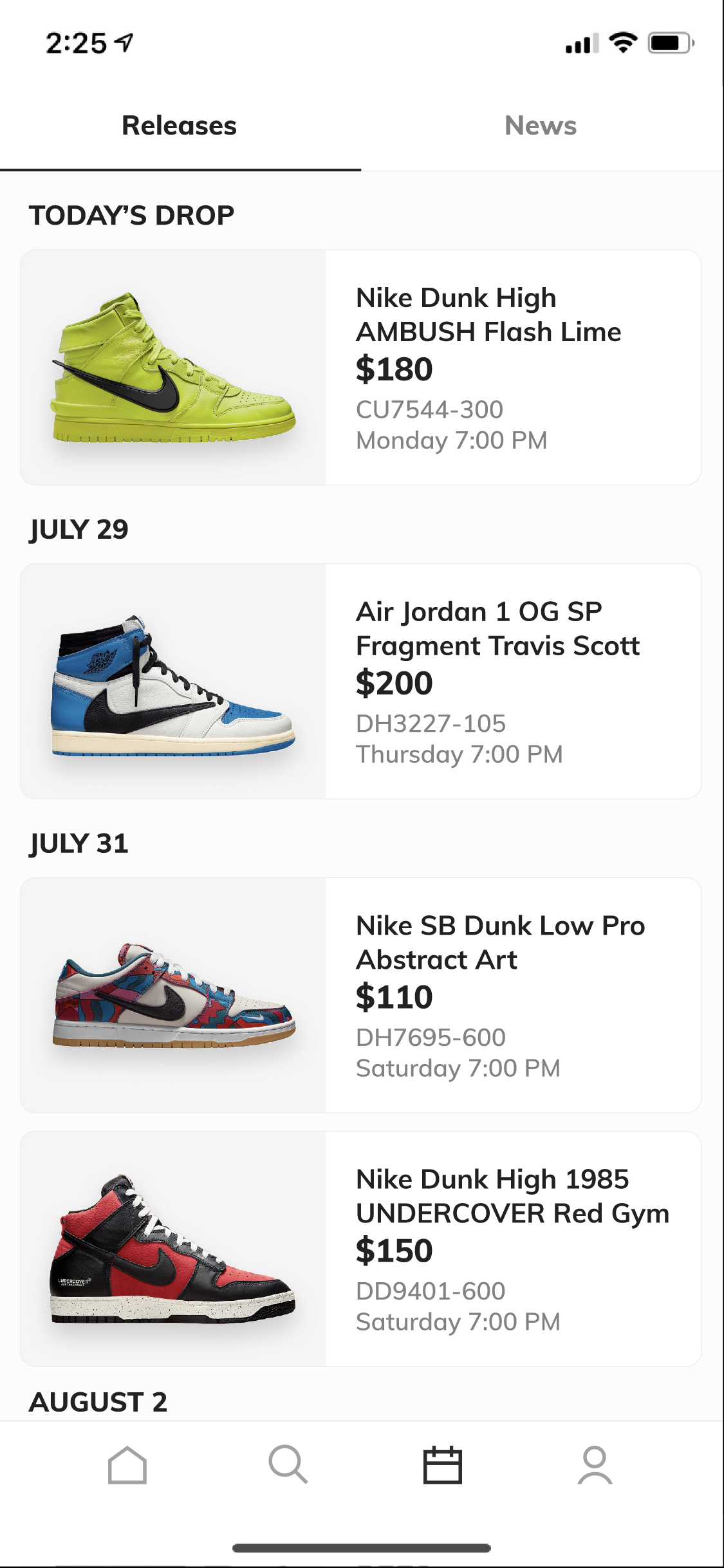View Nike Dunk High 1985 UNDERCOVER Red Gym
724x1568 pixels.
click(360, 1249)
